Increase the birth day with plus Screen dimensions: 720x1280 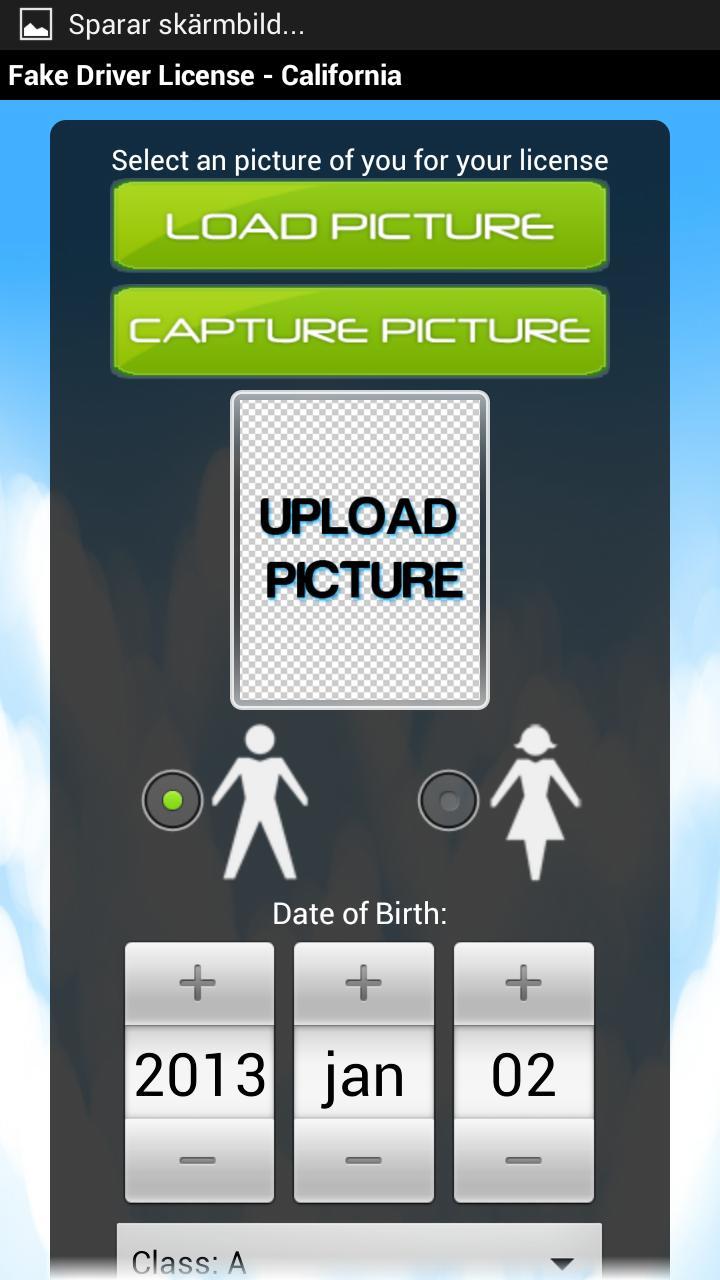(x=523, y=983)
